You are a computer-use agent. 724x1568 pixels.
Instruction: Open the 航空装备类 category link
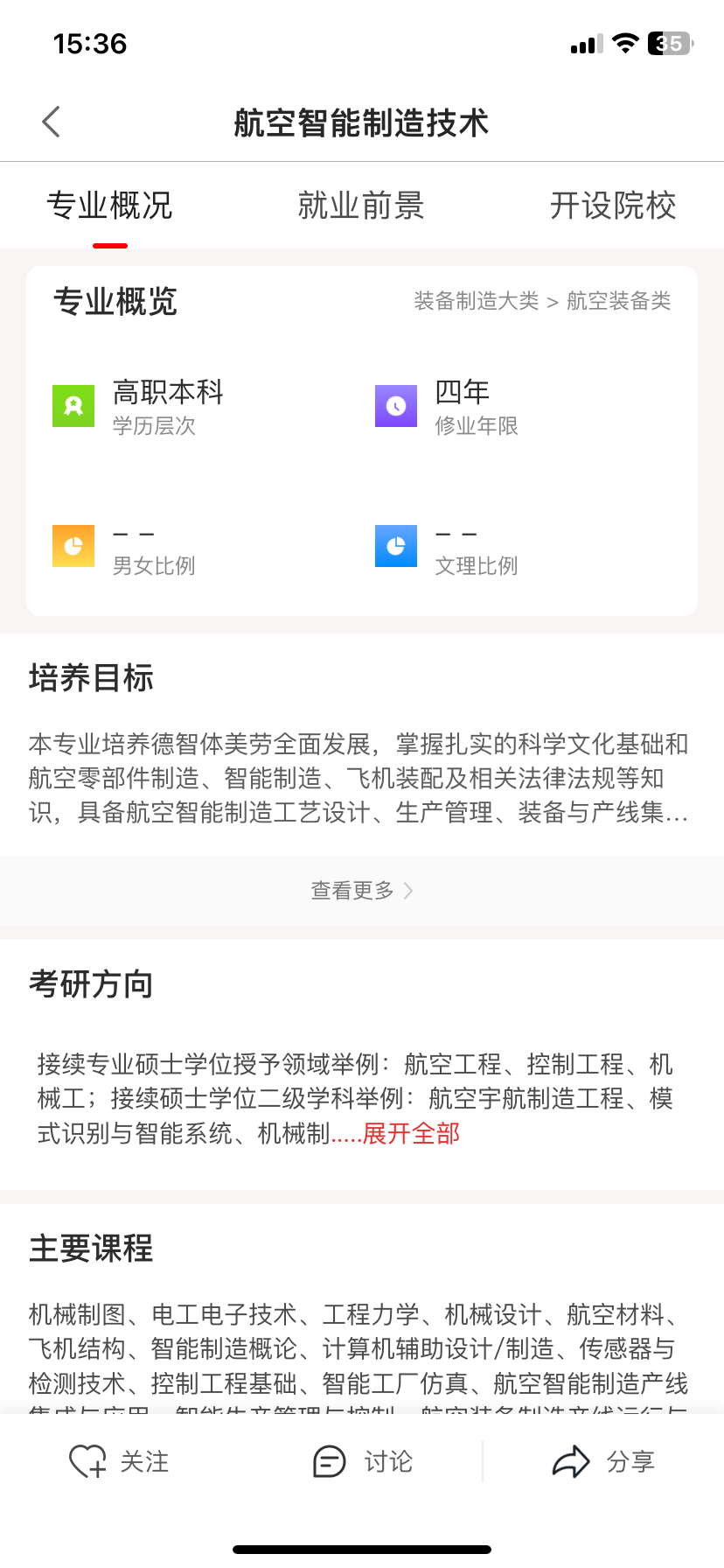618,301
